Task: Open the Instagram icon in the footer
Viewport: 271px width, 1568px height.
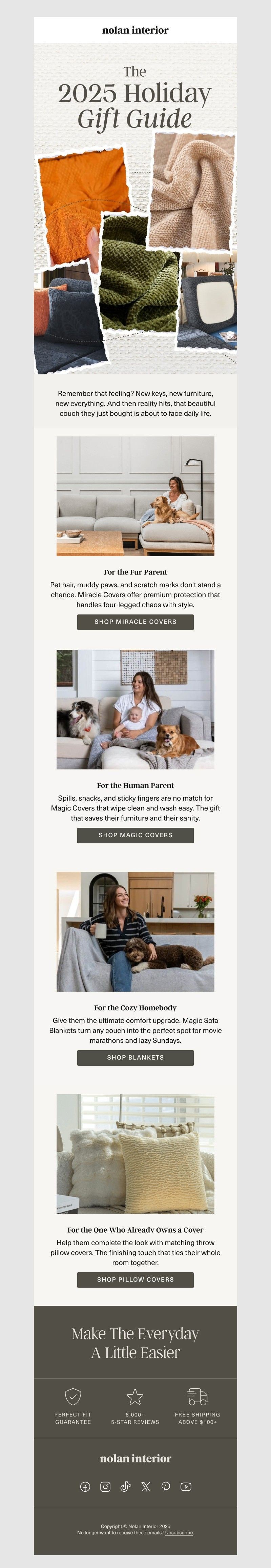Action: coord(105,1486)
